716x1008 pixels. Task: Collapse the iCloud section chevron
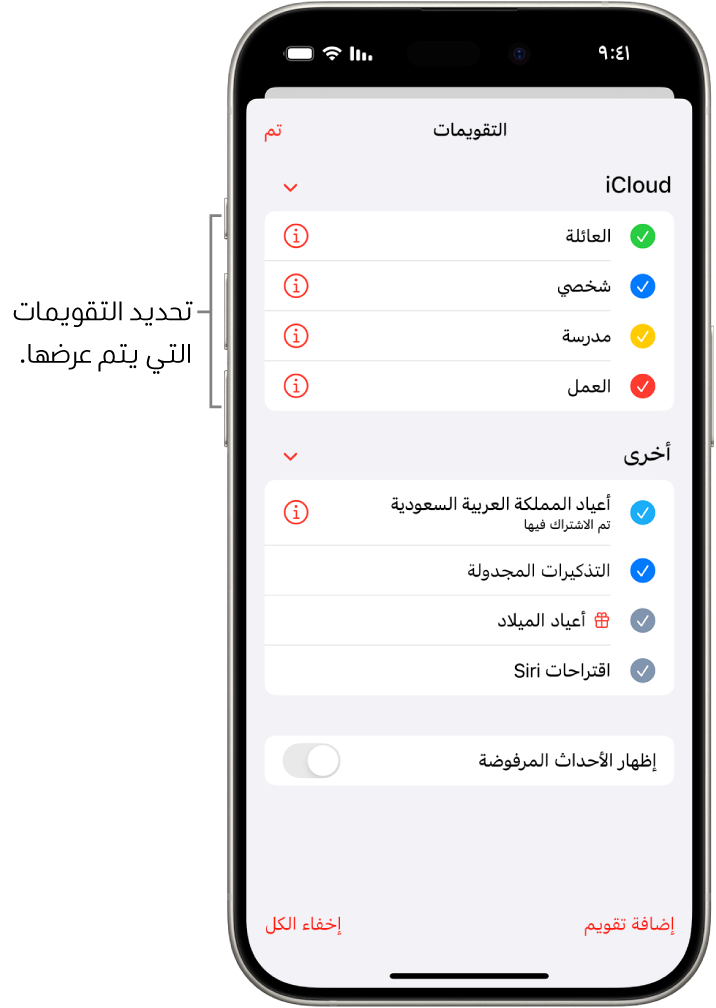(x=290, y=187)
